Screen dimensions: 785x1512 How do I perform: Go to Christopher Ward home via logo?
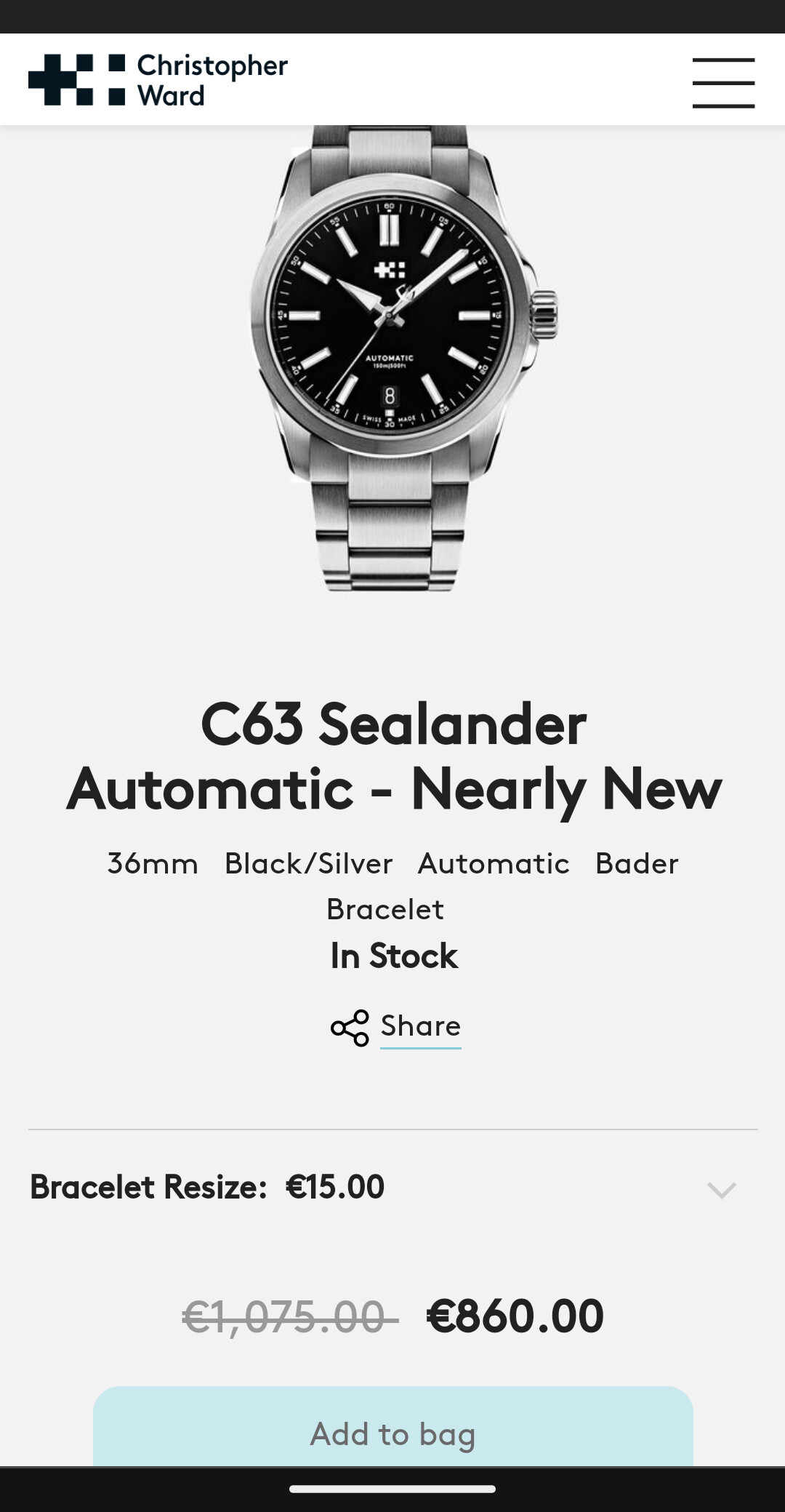[158, 80]
